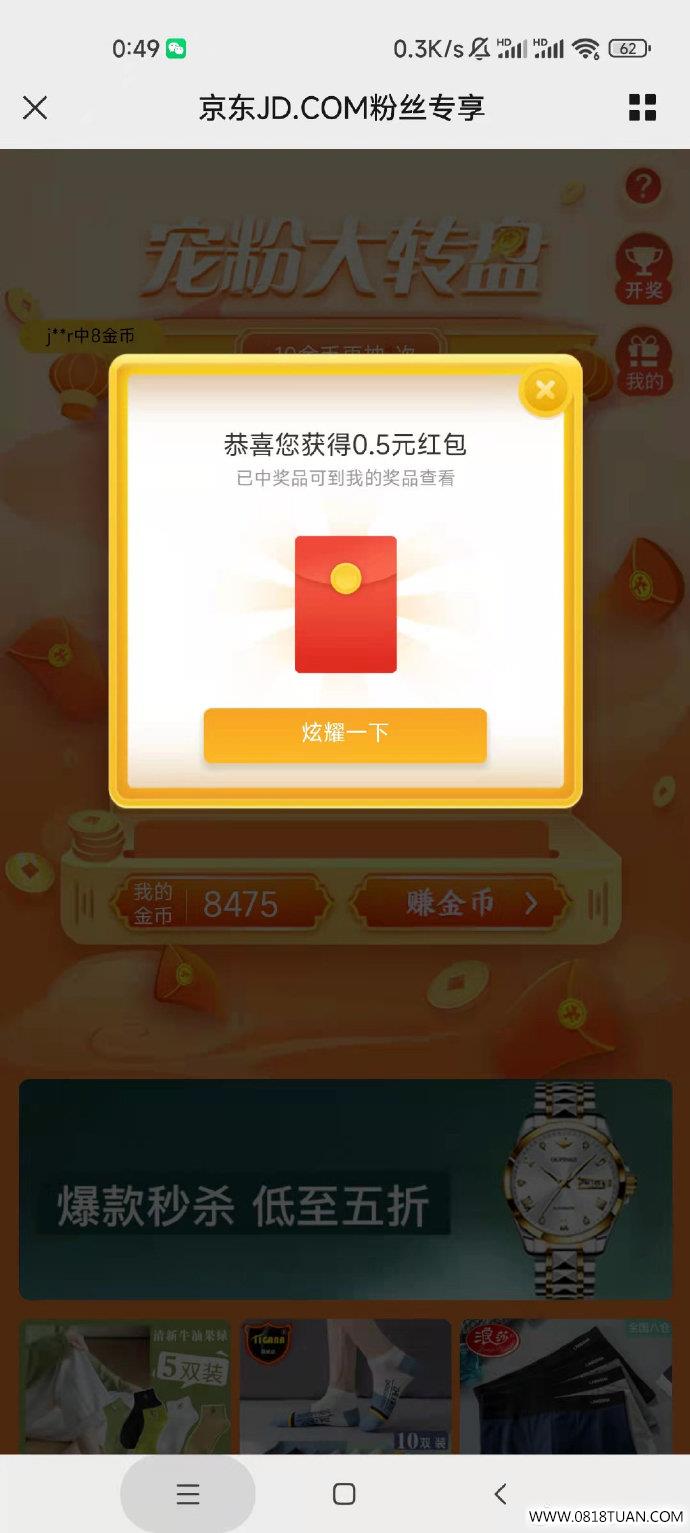
Task: Close the red packet reward popup
Action: [x=545, y=390]
